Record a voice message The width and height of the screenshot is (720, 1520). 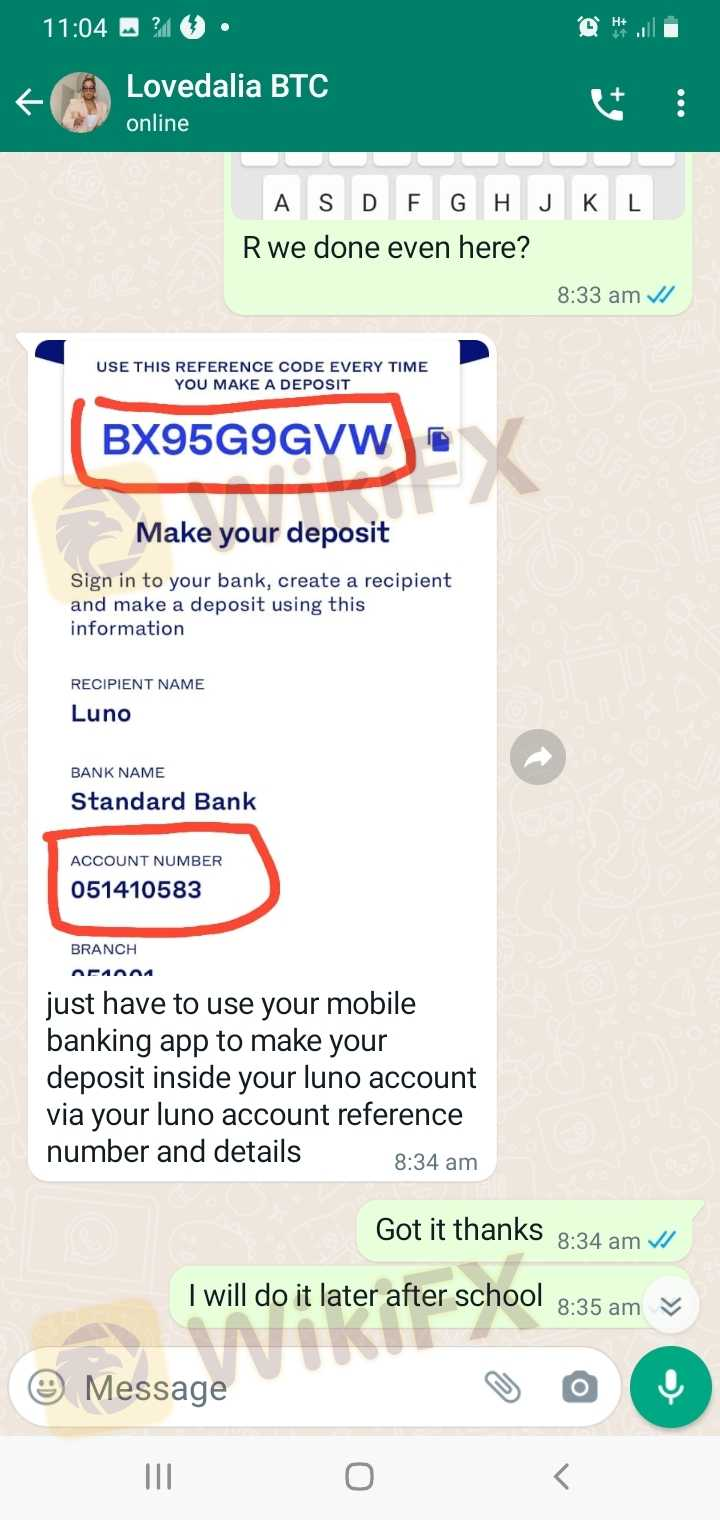(x=671, y=1387)
